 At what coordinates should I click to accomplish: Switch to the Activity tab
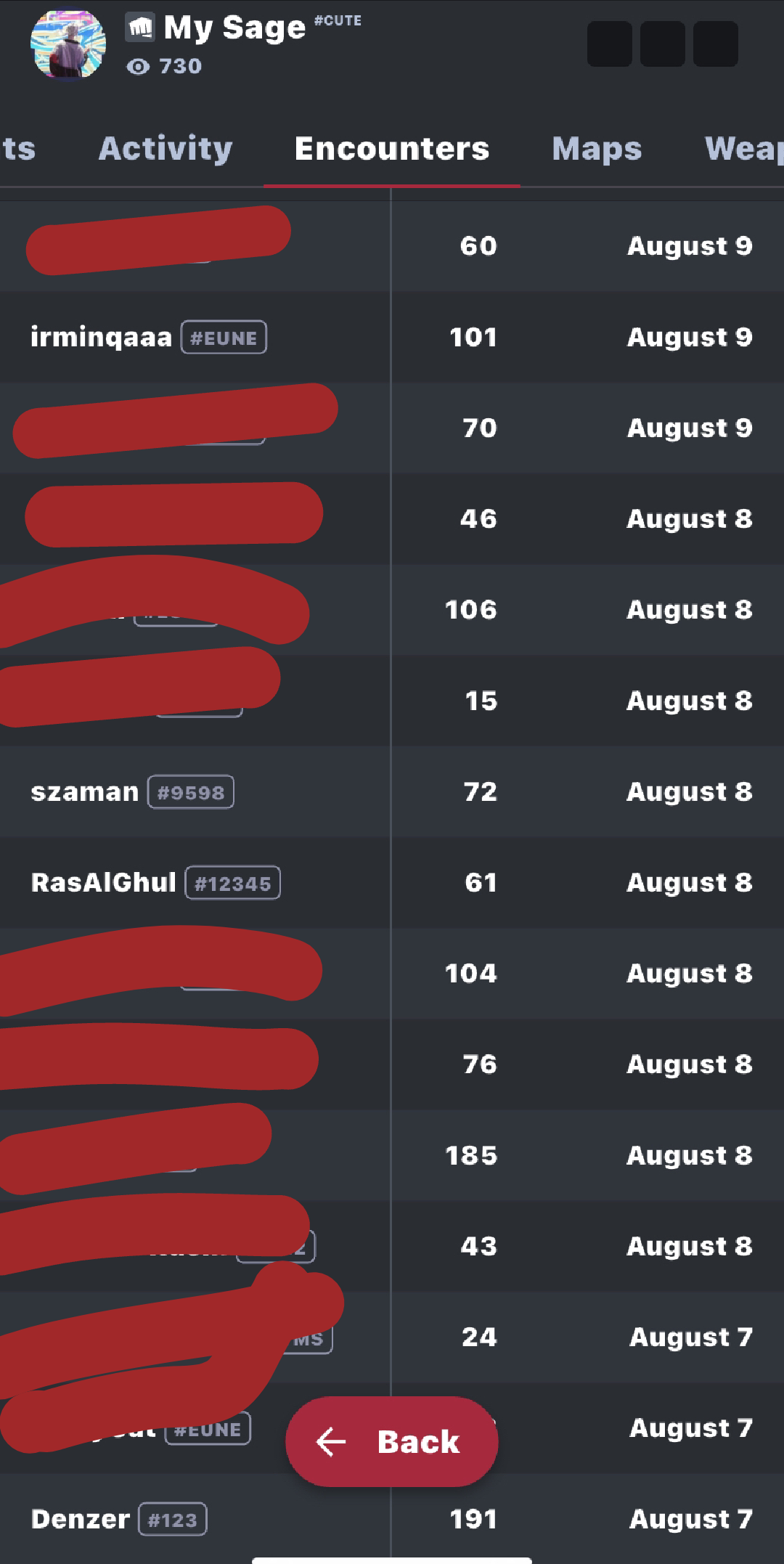pos(166,149)
